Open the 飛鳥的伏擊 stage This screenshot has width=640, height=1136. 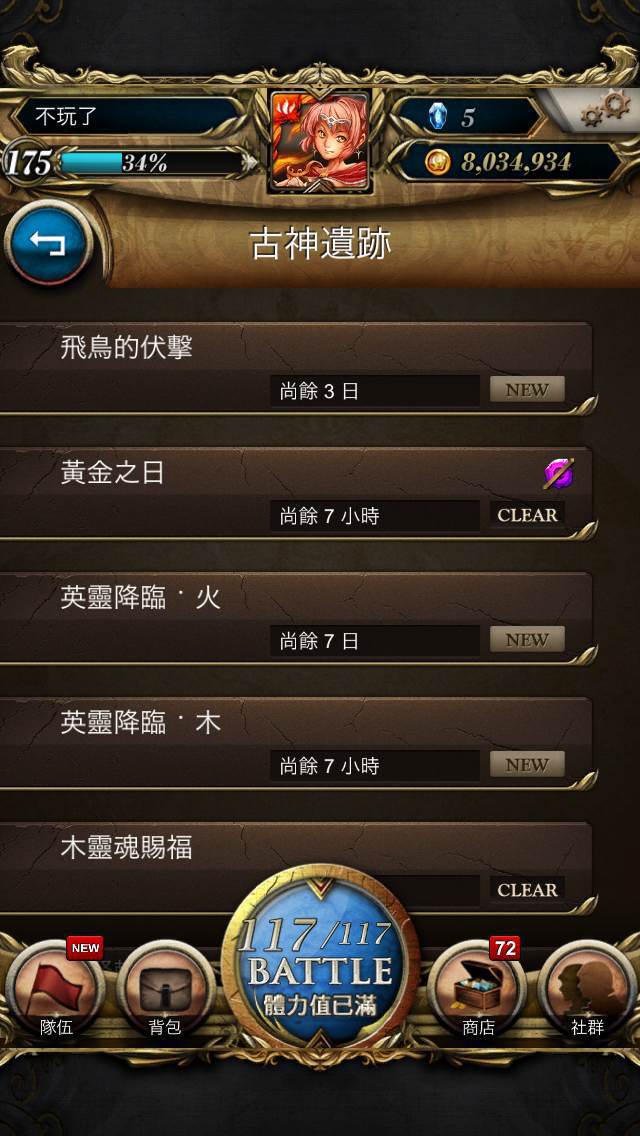297,369
